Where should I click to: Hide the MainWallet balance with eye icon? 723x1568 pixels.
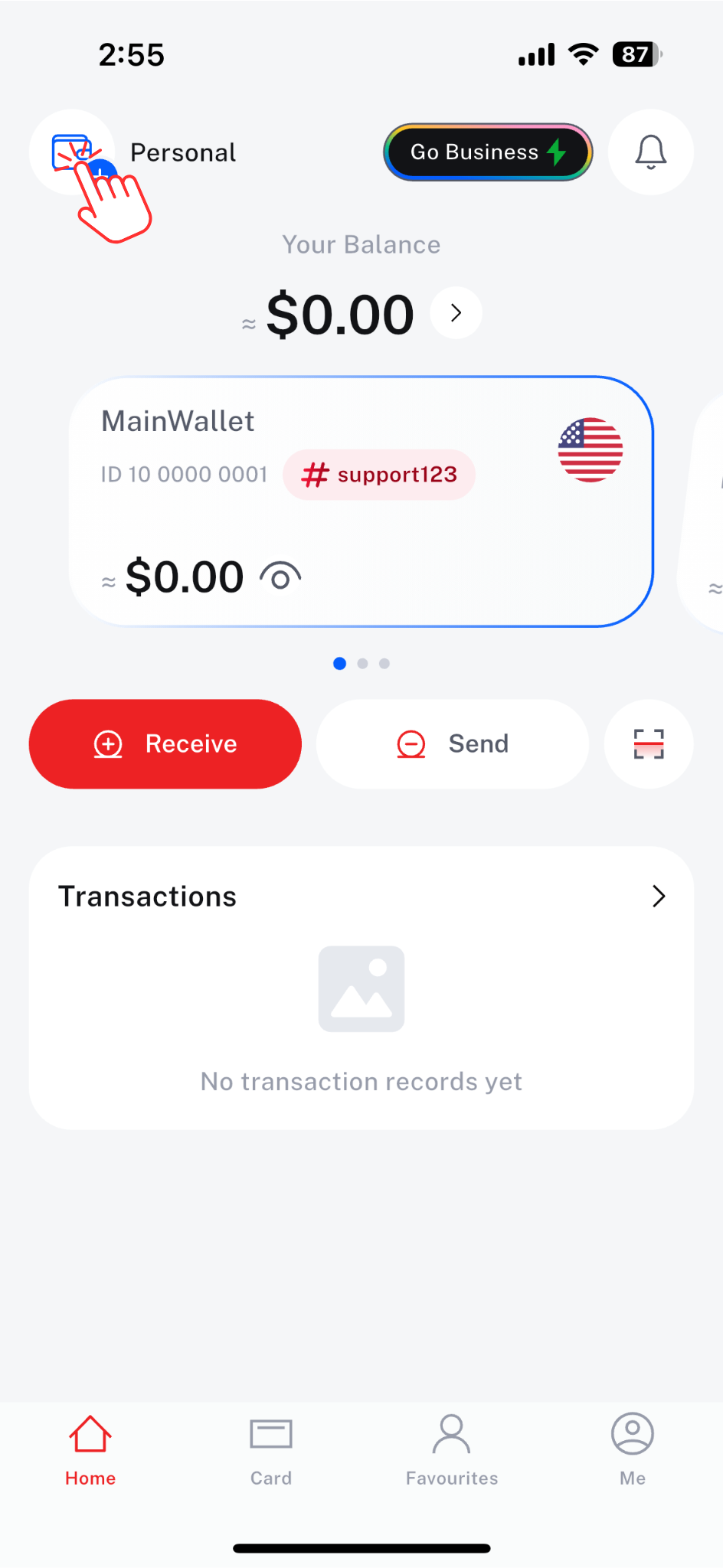point(280,577)
